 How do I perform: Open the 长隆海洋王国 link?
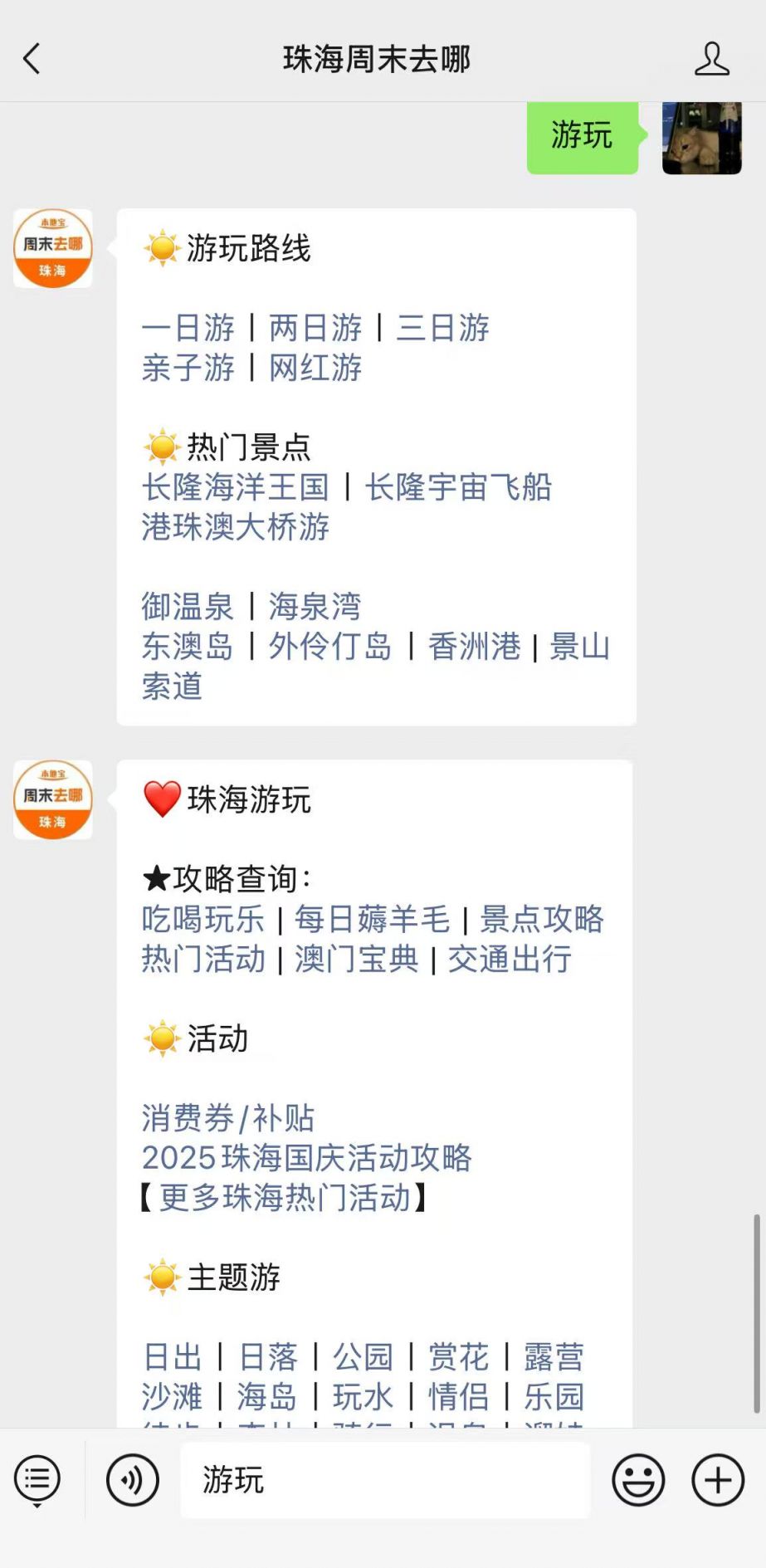coord(236,487)
